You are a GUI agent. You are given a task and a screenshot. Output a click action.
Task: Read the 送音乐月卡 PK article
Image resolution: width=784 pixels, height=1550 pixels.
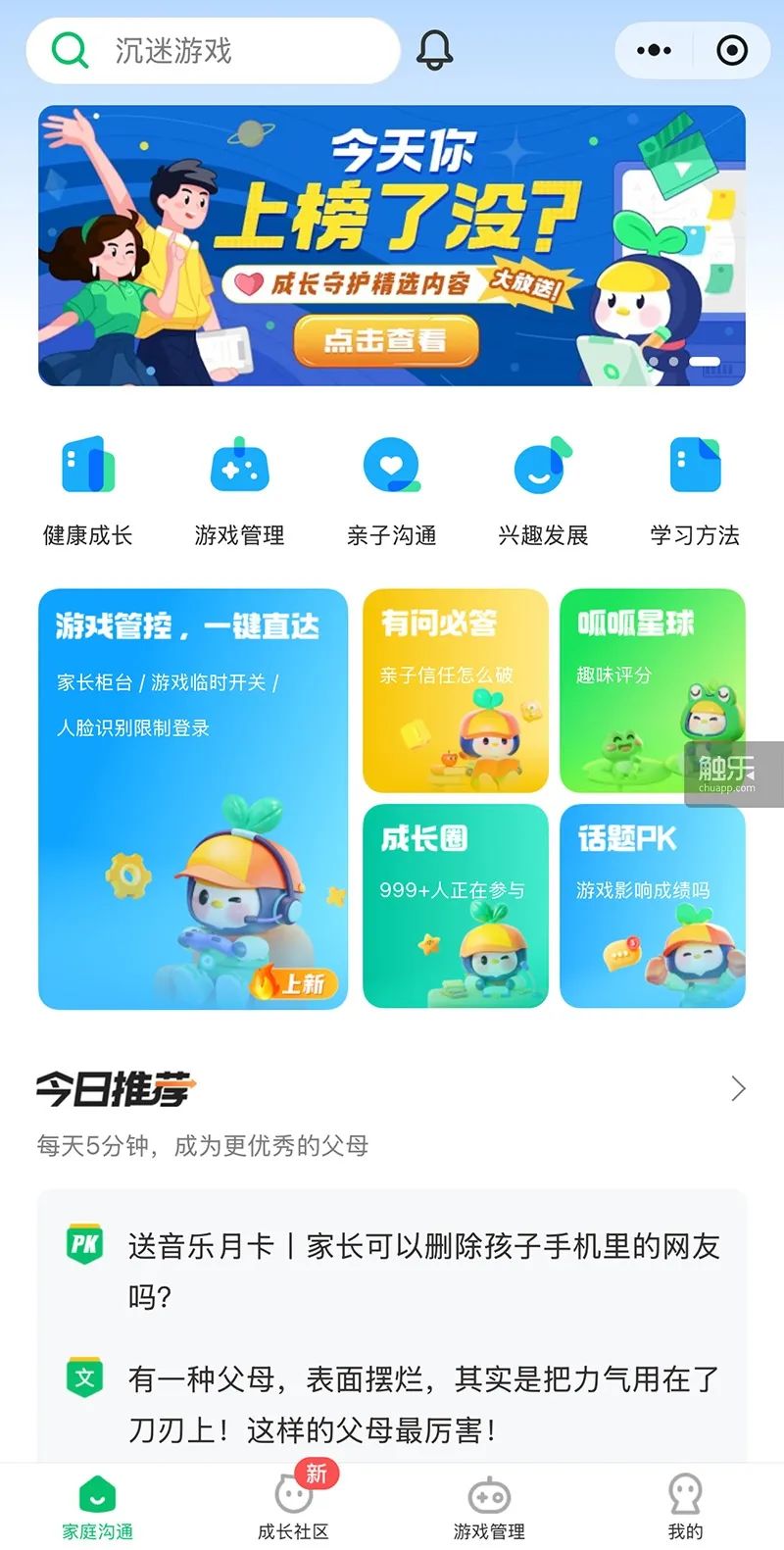coord(421,1271)
